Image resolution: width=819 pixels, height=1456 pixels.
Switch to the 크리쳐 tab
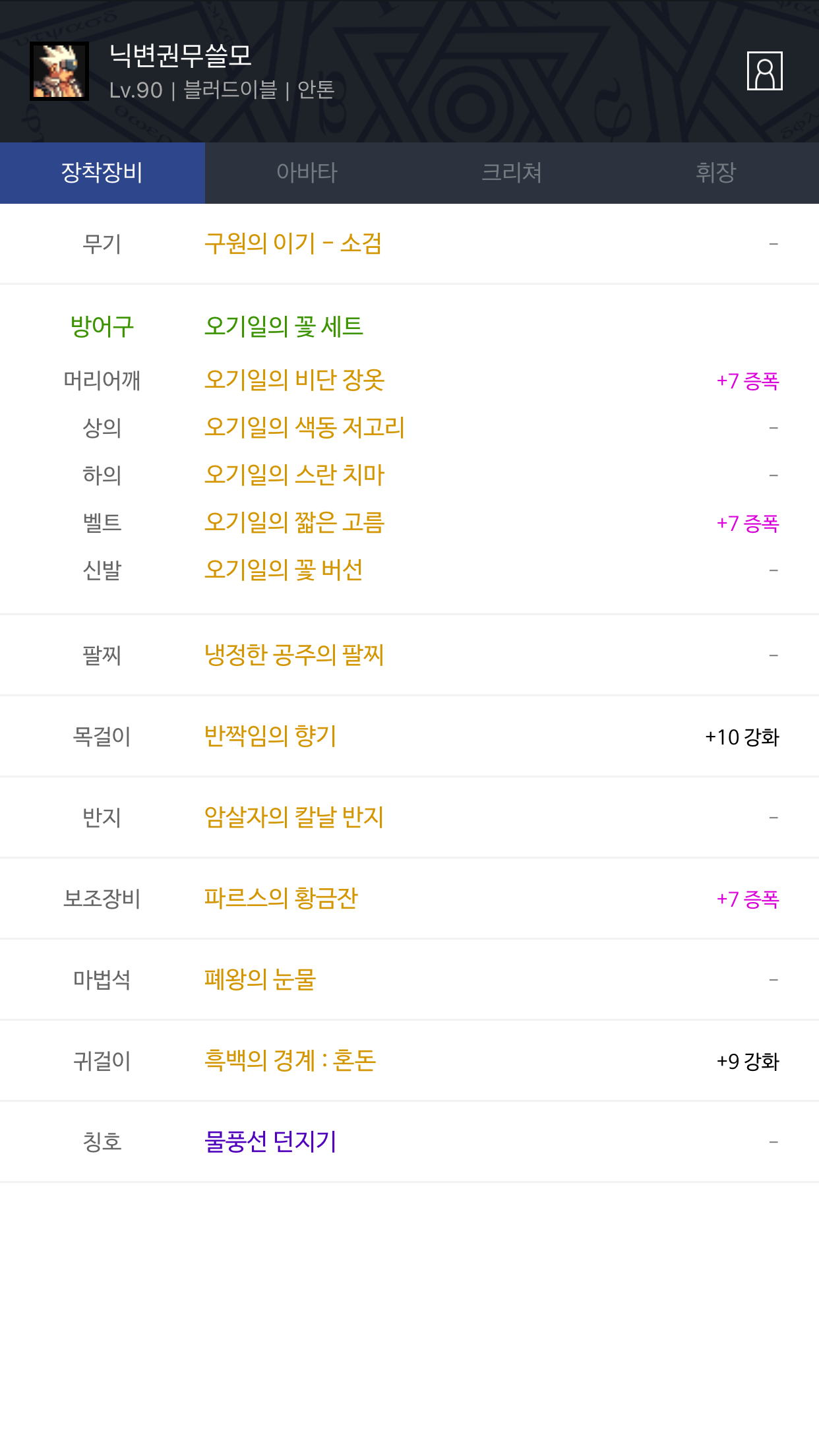click(x=512, y=173)
